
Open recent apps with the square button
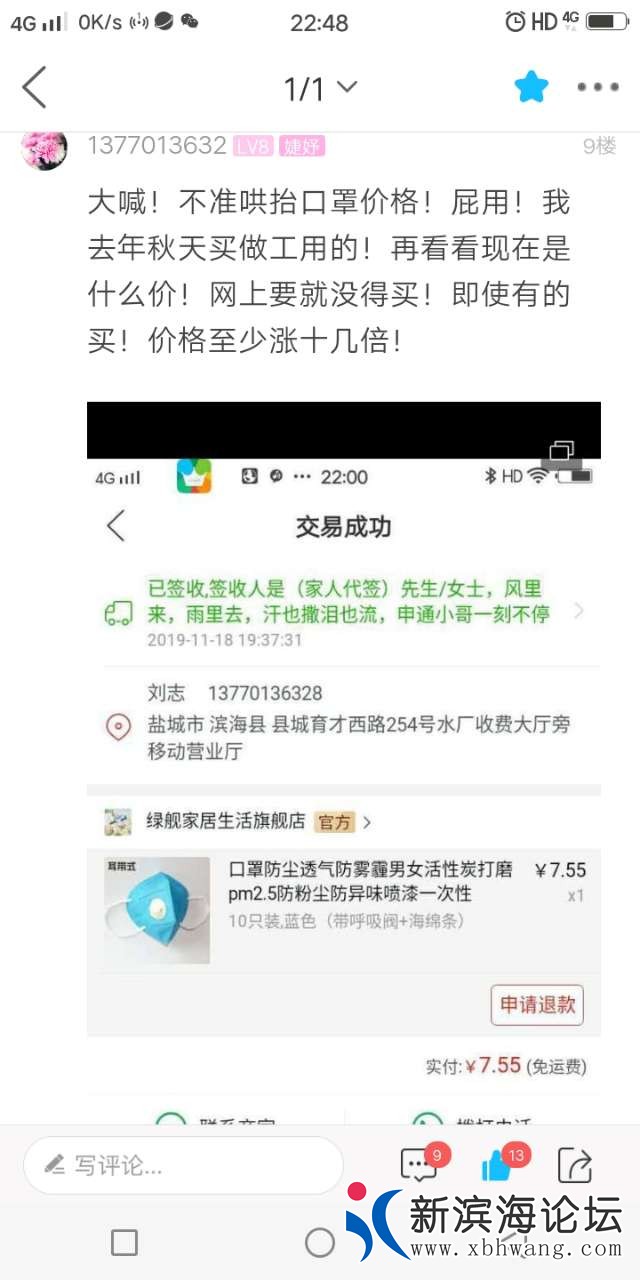pos(124,1242)
